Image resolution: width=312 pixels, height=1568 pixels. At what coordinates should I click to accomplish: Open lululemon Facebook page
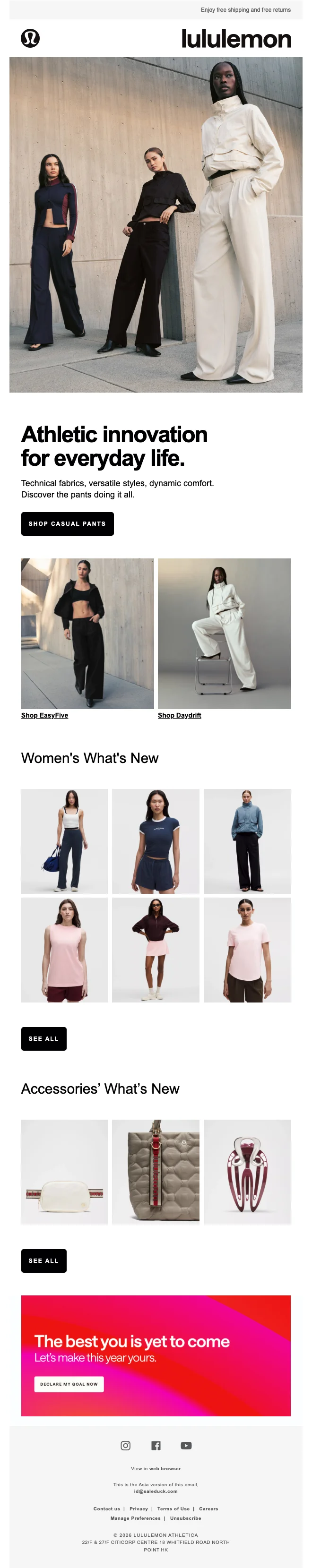(156, 1445)
